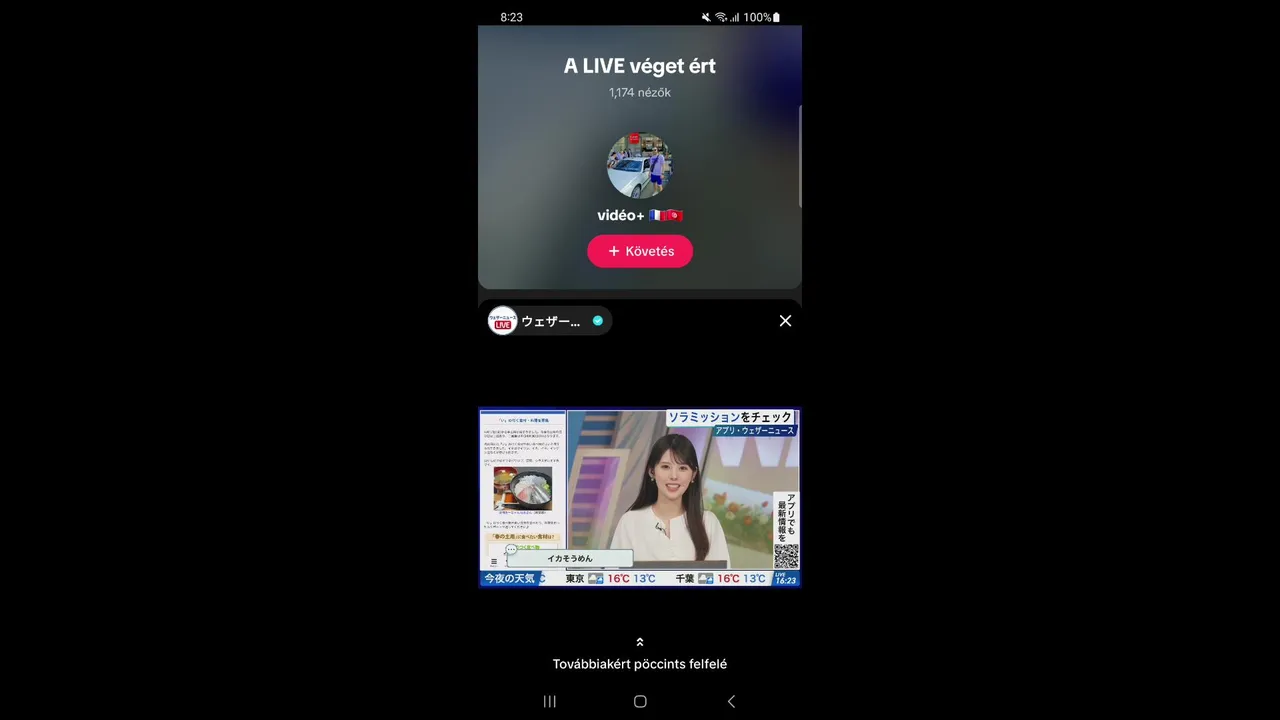Image resolution: width=1280 pixels, height=720 pixels.
Task: Follow vidéo+ with the Követés button
Action: pyautogui.click(x=640, y=251)
